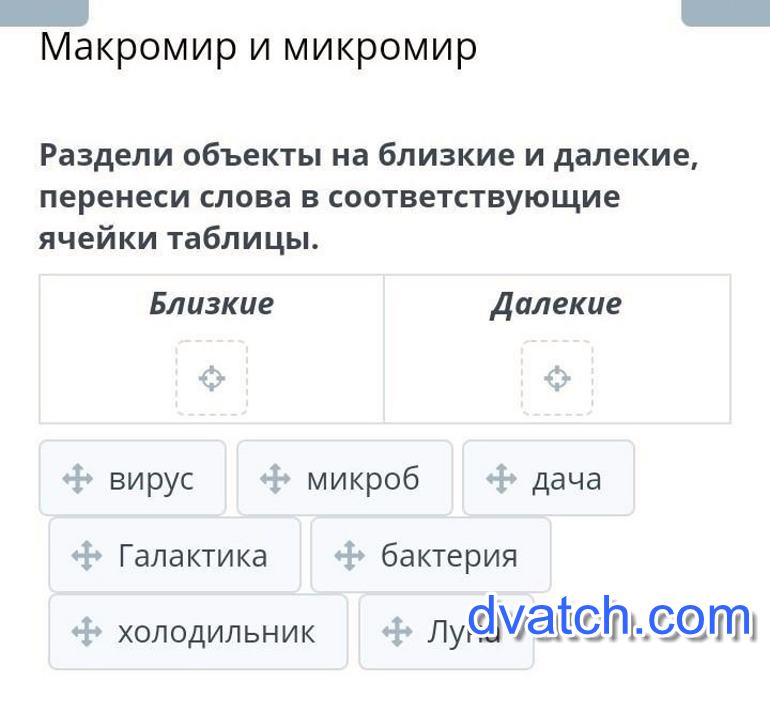Choose the «бактерия» chip
This screenshot has height=728, width=770.
click(430, 555)
